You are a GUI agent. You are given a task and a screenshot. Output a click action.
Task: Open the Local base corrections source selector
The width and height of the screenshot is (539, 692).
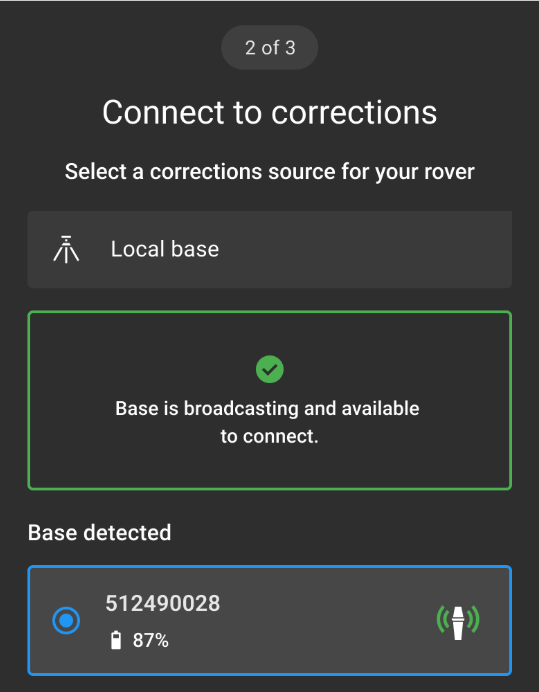tap(269, 249)
